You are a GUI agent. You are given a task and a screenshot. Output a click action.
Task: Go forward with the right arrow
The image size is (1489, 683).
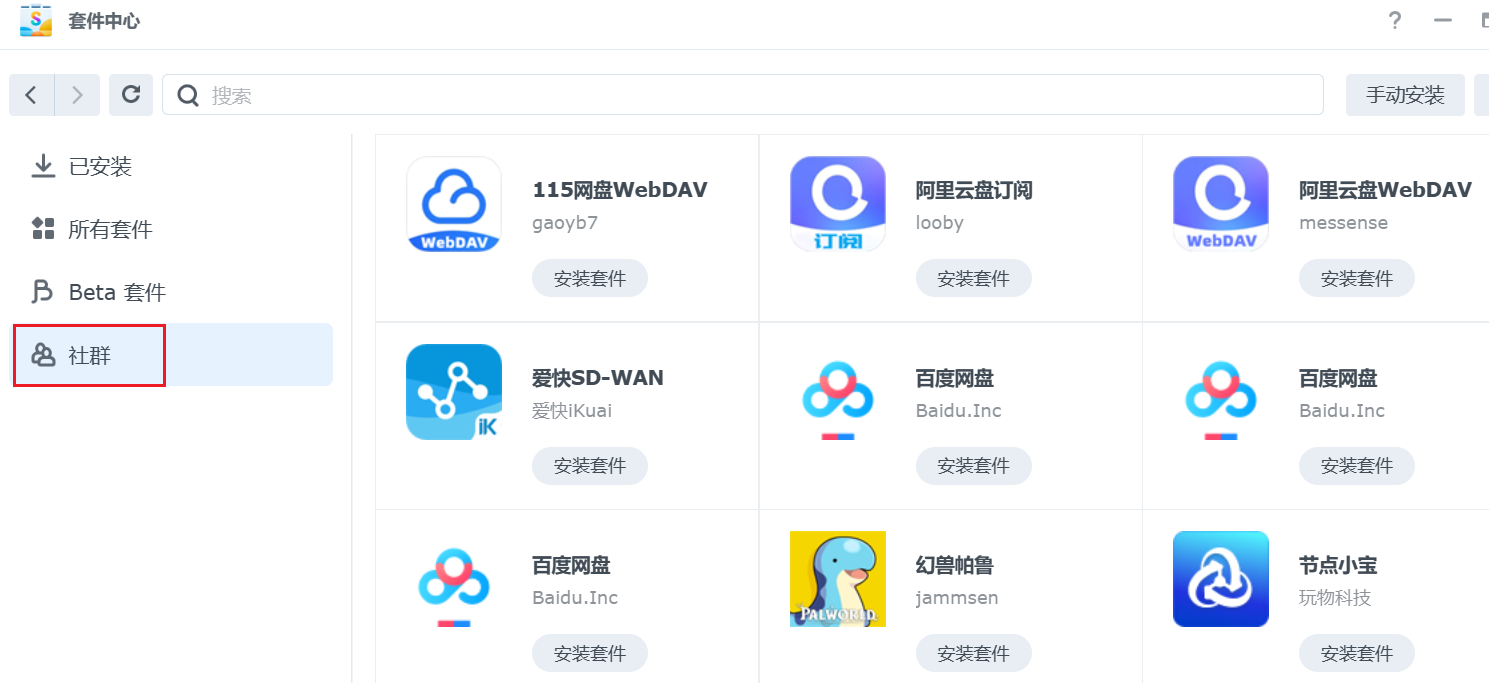click(77, 95)
